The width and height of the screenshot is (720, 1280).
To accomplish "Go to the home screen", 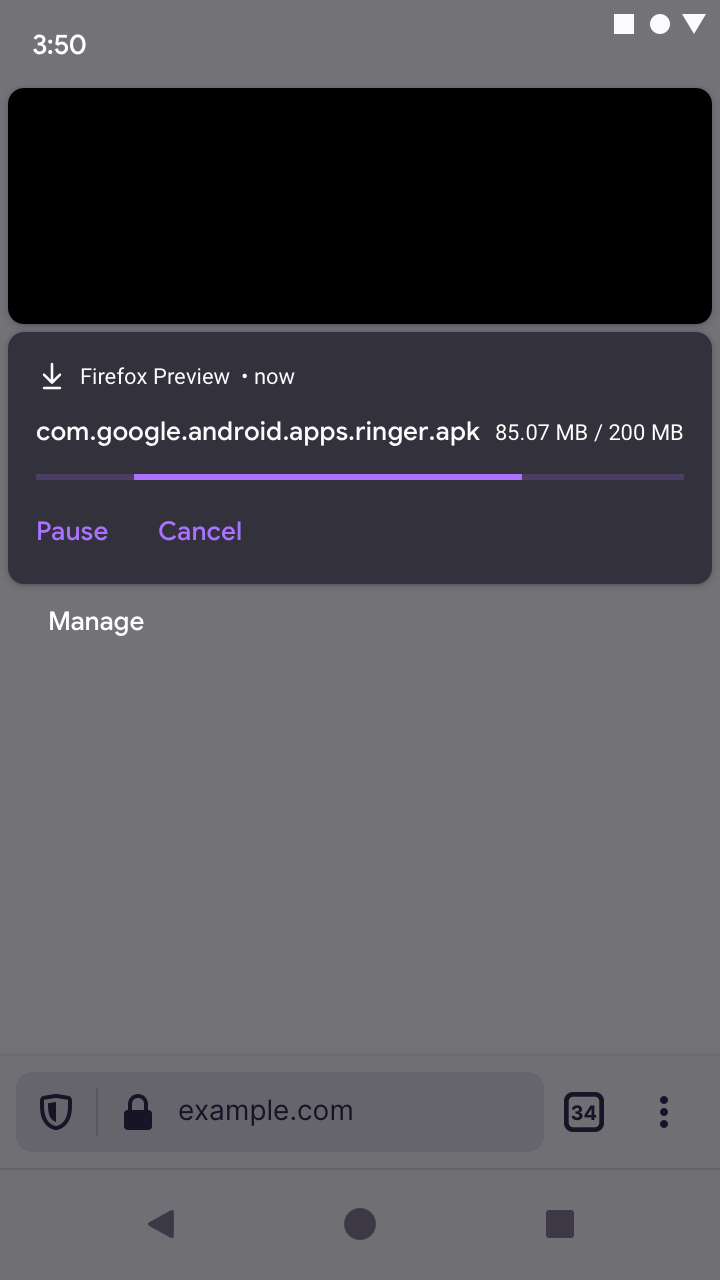I will [x=360, y=1224].
